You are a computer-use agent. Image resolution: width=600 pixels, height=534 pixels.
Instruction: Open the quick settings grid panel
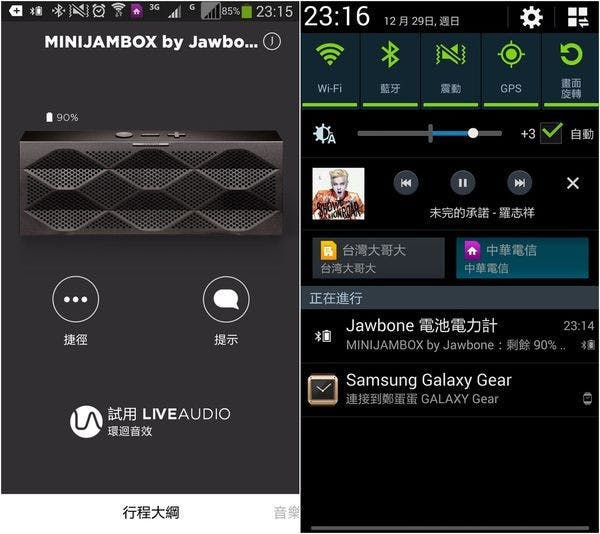click(x=577, y=17)
